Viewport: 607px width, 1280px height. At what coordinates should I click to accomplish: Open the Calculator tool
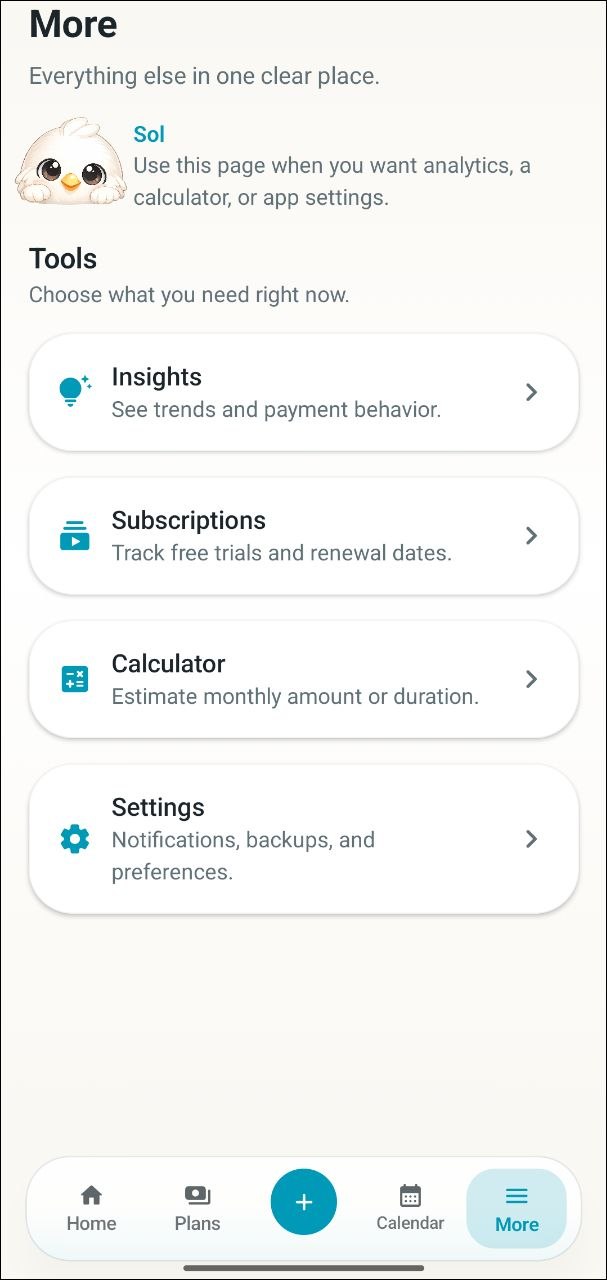tap(303, 680)
